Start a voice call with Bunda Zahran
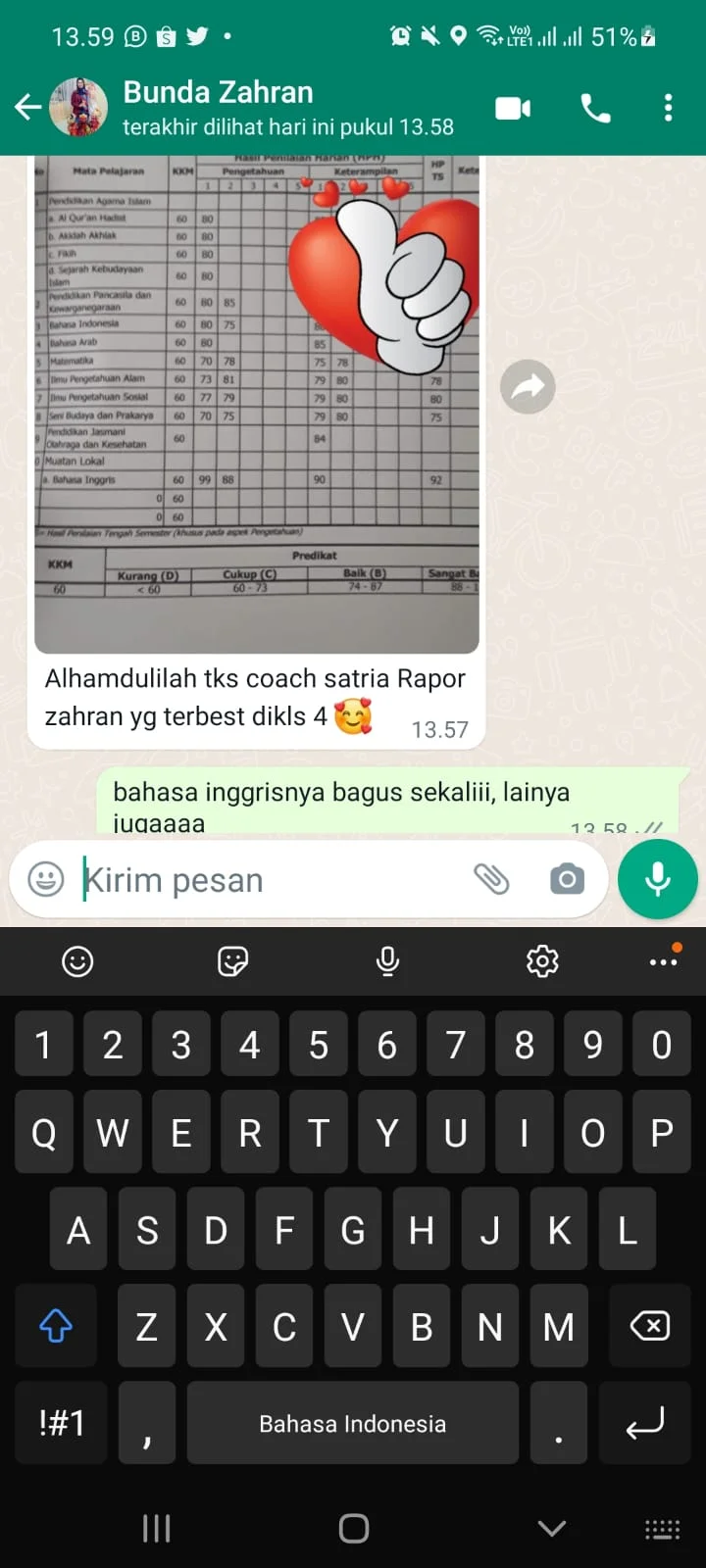 click(x=595, y=108)
